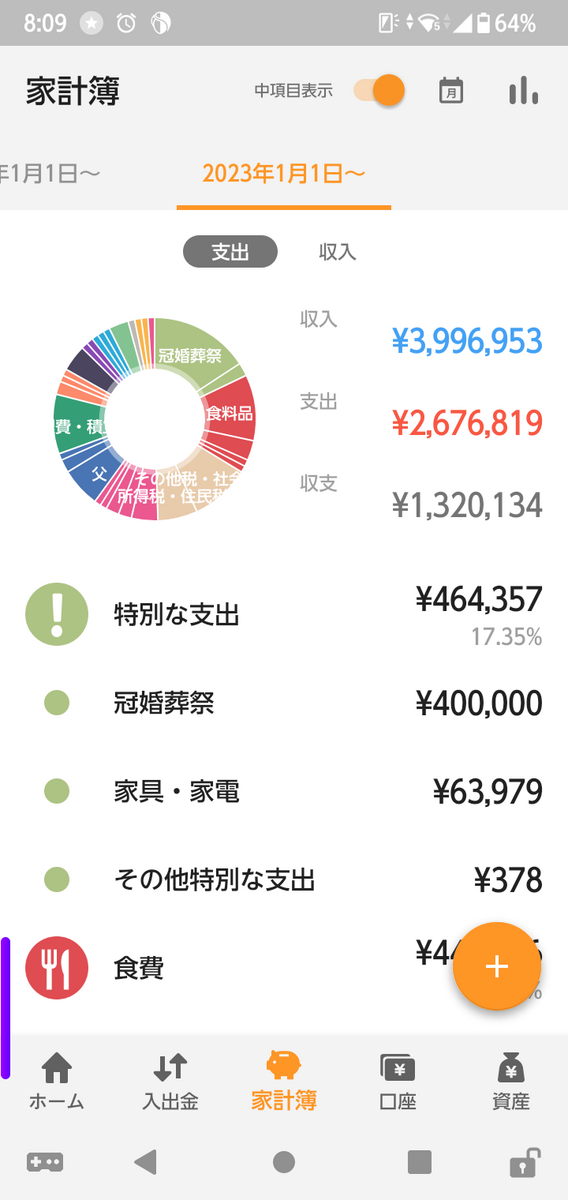Image resolution: width=568 pixels, height=1200 pixels.
Task: Open recent apps from navigation bar
Action: (x=420, y=1162)
